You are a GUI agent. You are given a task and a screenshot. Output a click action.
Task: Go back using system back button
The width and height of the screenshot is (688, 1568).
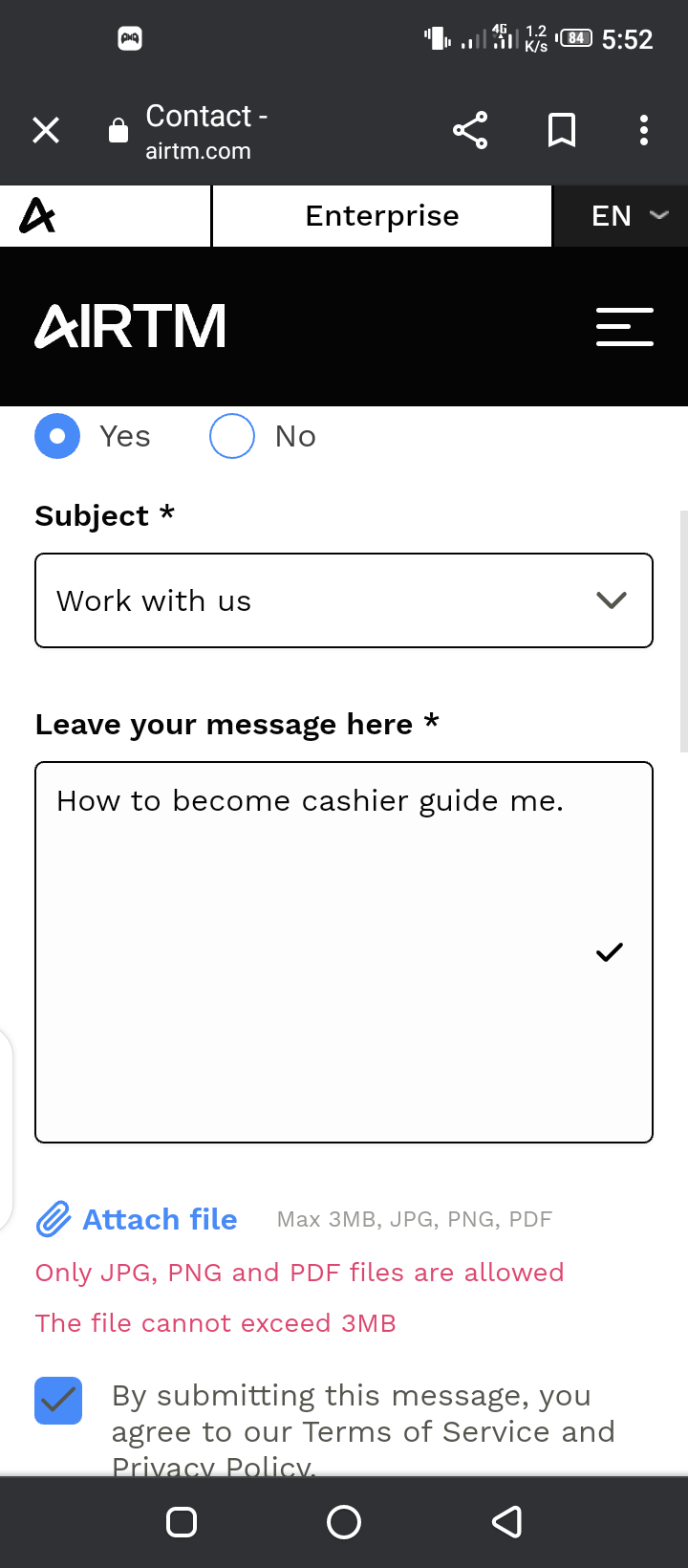tap(506, 1522)
